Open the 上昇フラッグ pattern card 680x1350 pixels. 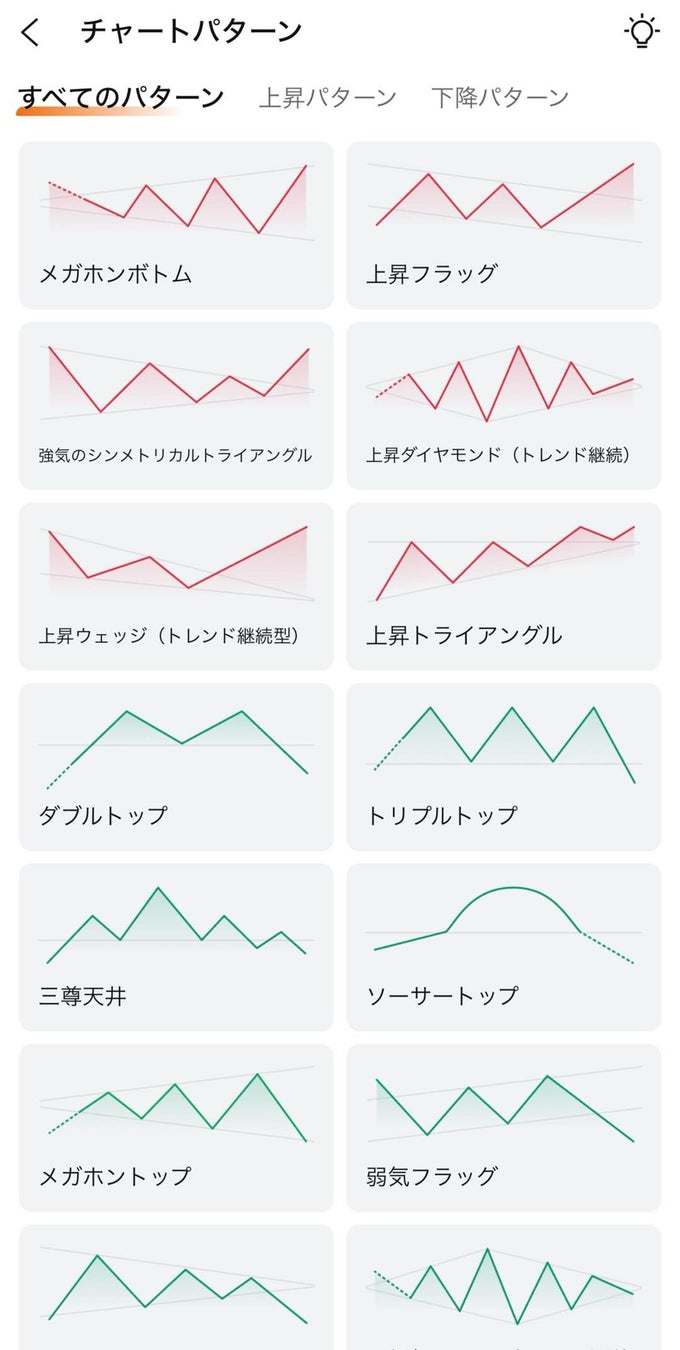(503, 225)
